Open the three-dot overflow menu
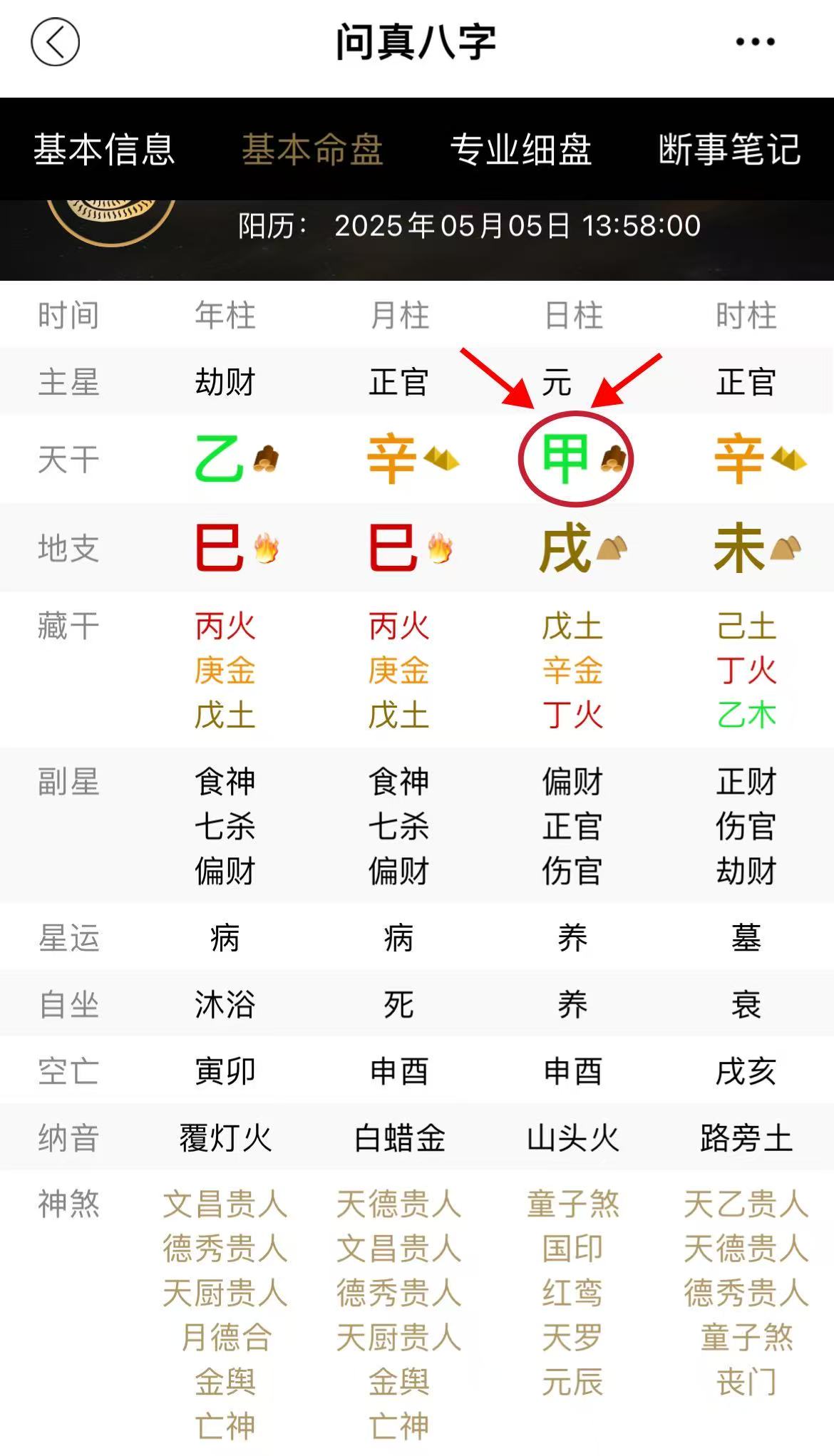 tap(755, 42)
